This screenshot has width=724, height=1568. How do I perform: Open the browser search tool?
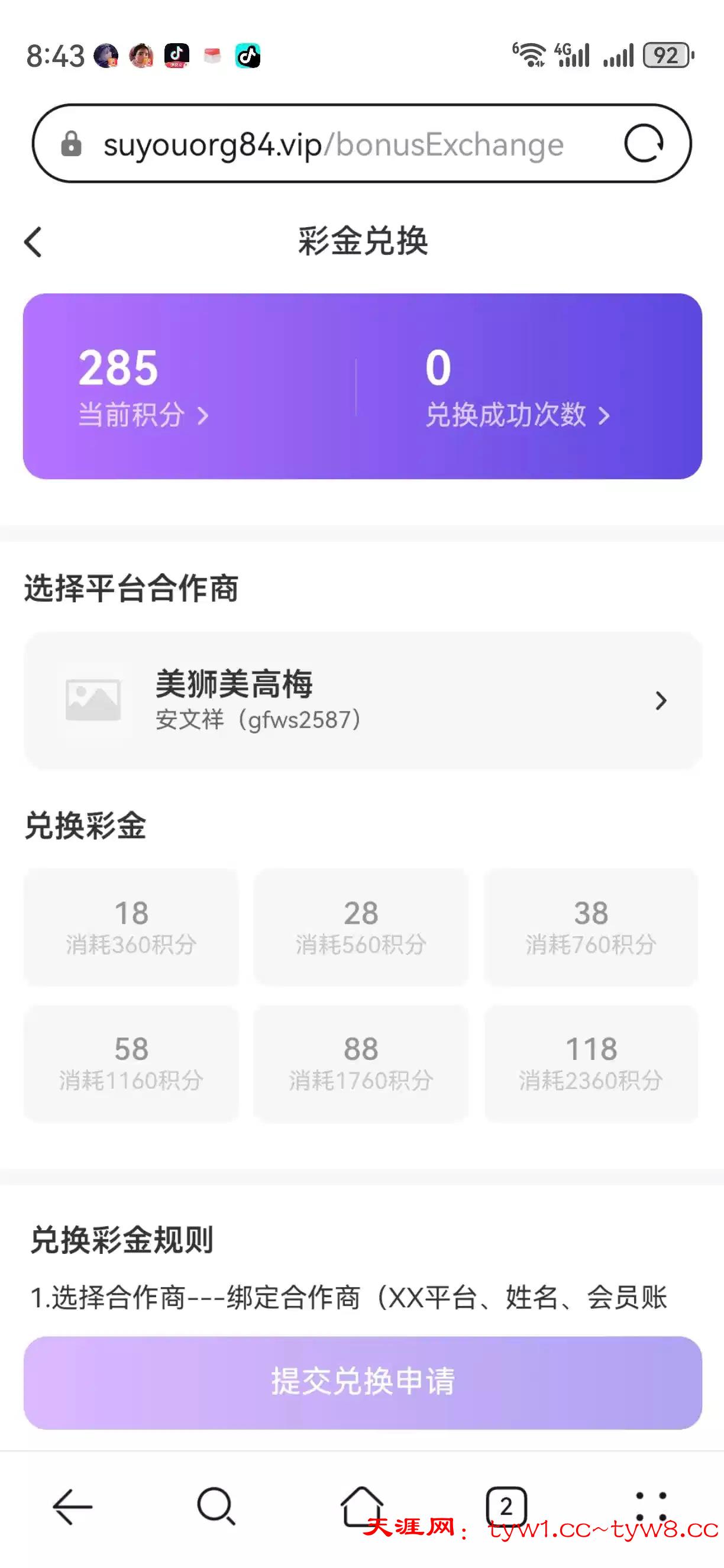(x=216, y=1506)
